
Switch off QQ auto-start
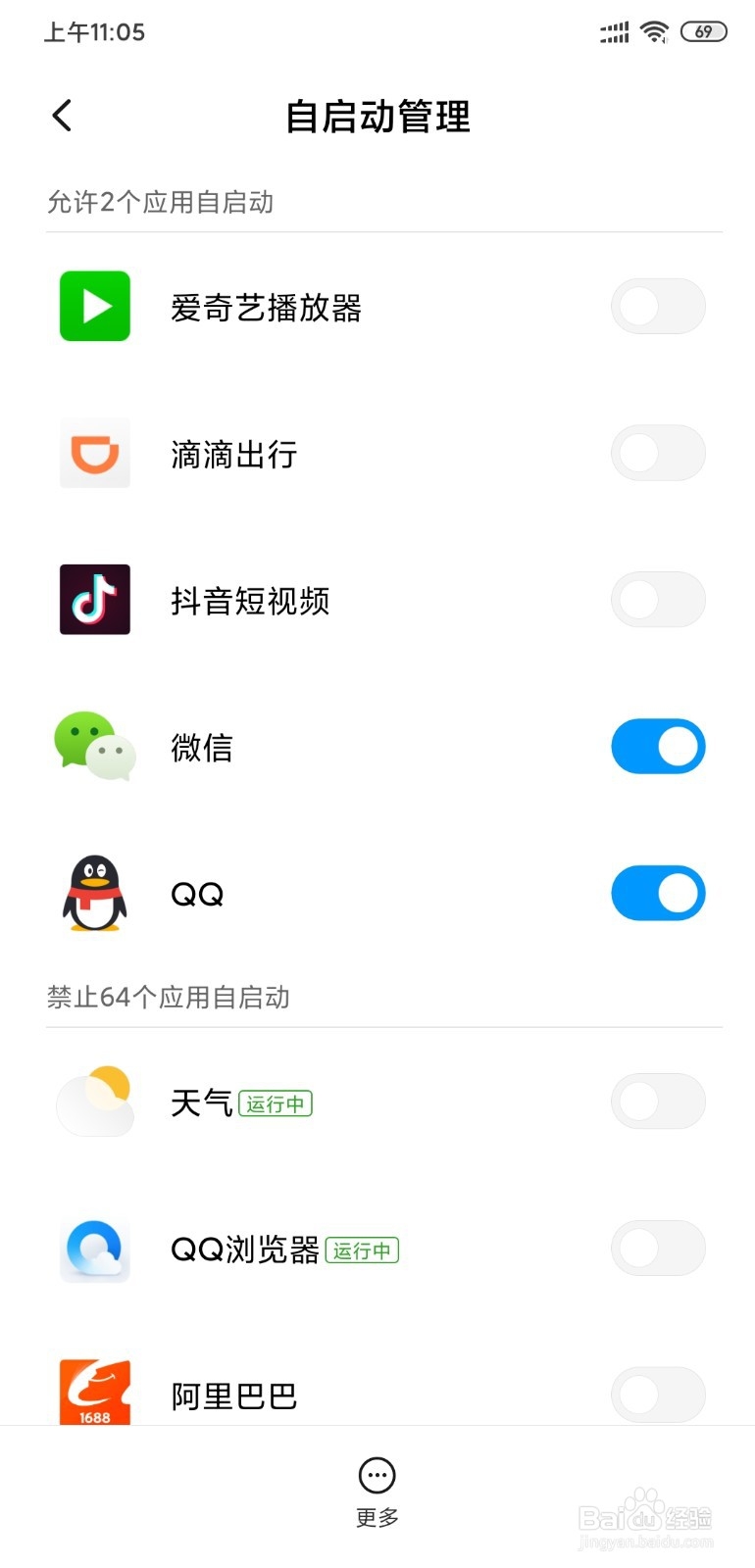658,893
